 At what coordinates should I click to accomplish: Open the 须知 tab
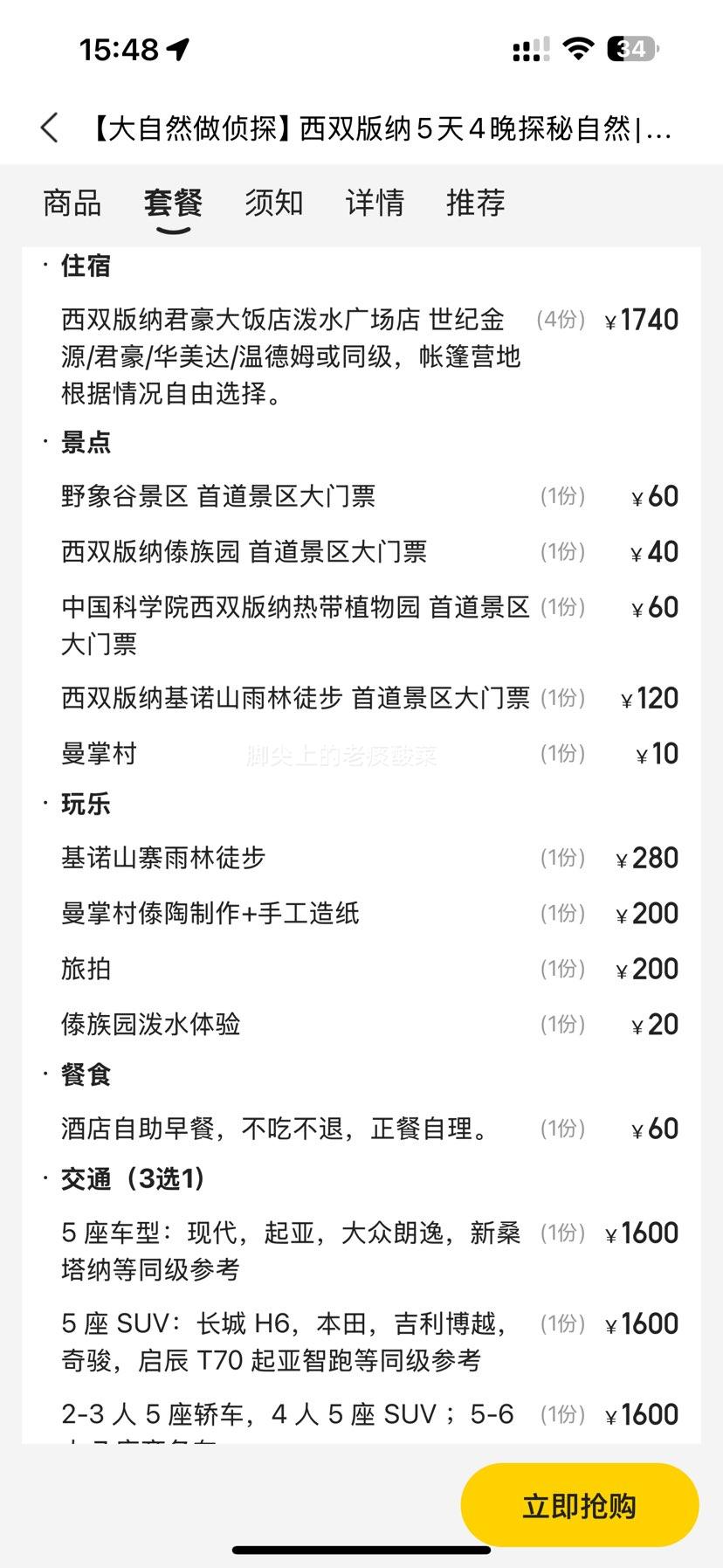[274, 203]
